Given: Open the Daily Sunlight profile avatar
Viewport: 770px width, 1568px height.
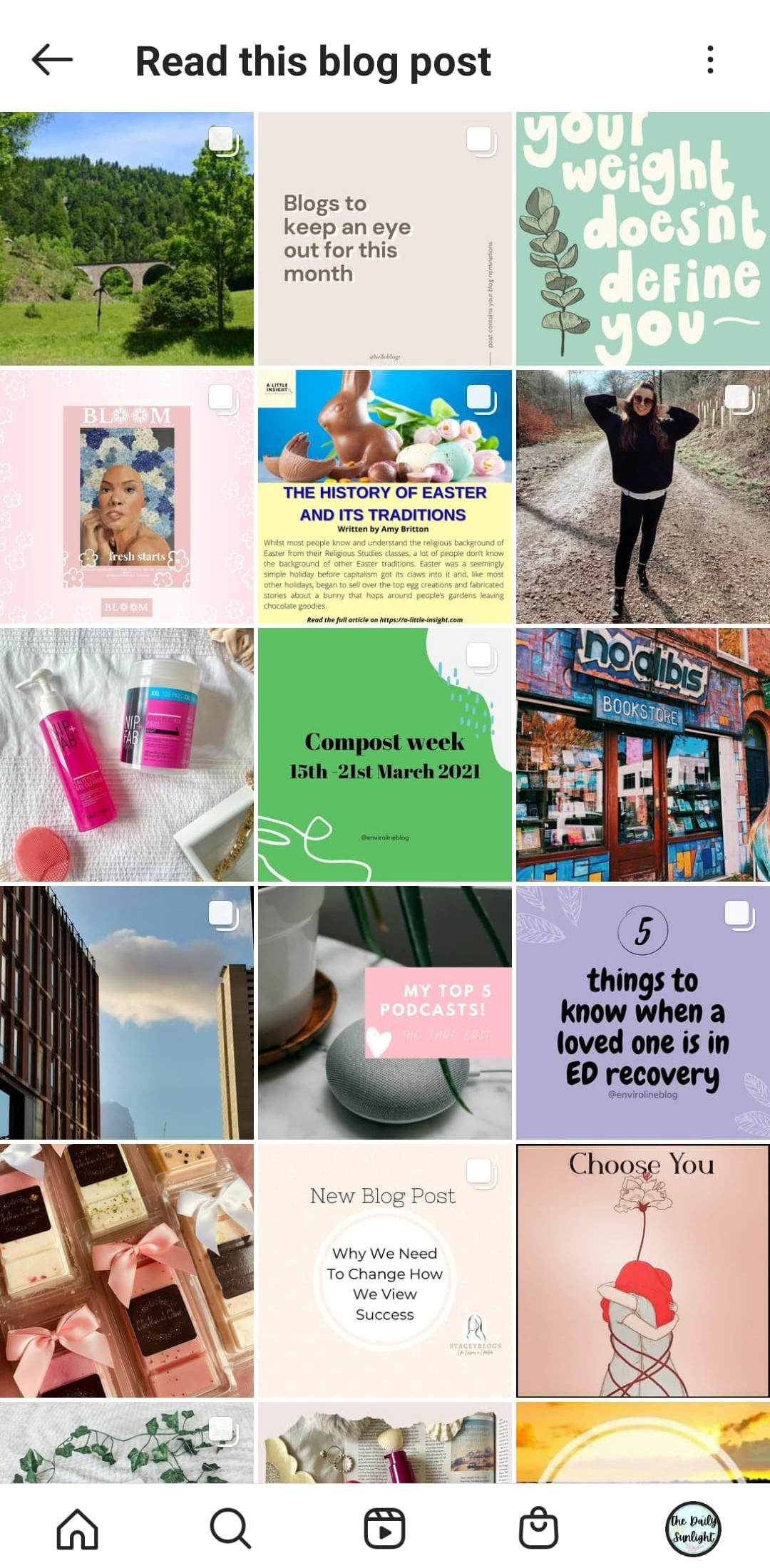Looking at the screenshot, I should click(x=692, y=1527).
